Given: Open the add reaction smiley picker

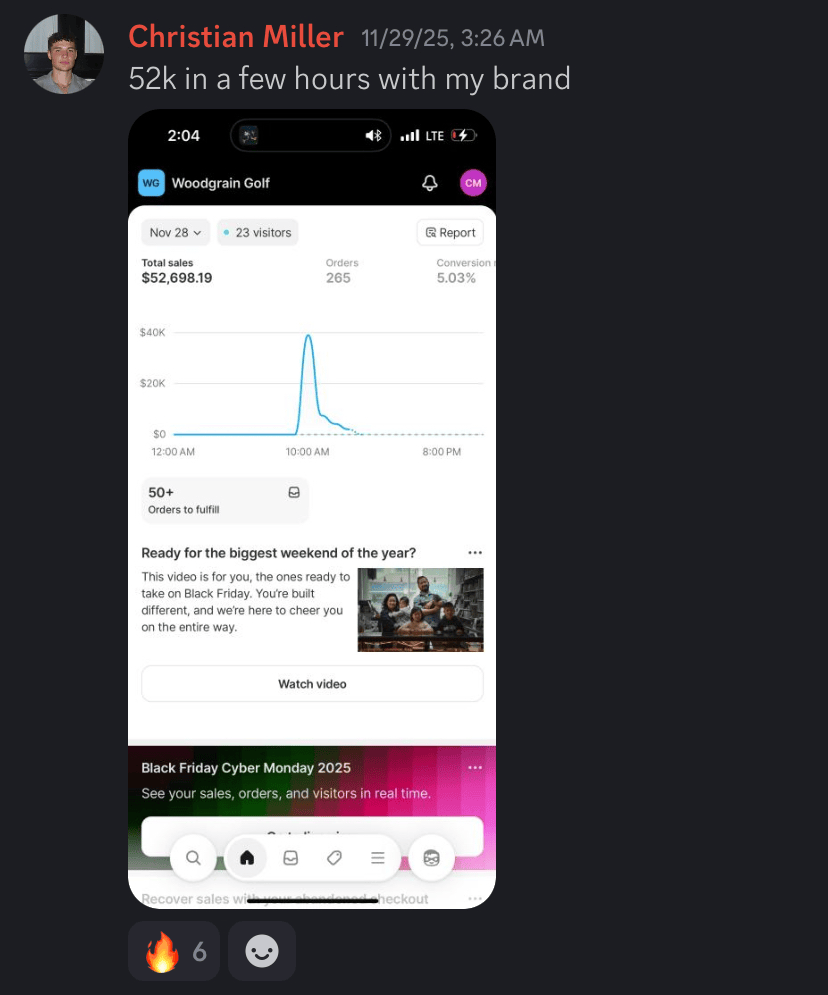Looking at the screenshot, I should pyautogui.click(x=262, y=951).
